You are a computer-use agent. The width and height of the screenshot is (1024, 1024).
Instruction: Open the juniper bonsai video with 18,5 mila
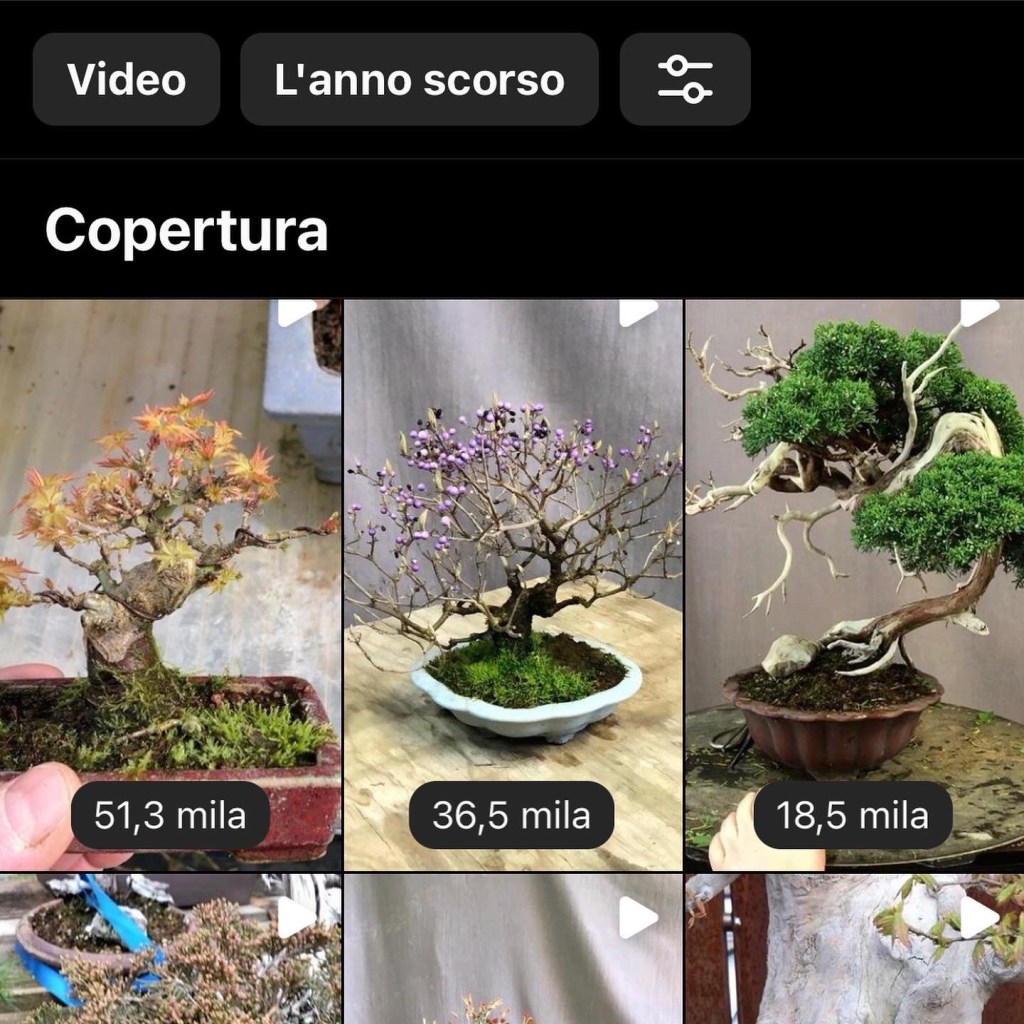(x=854, y=585)
